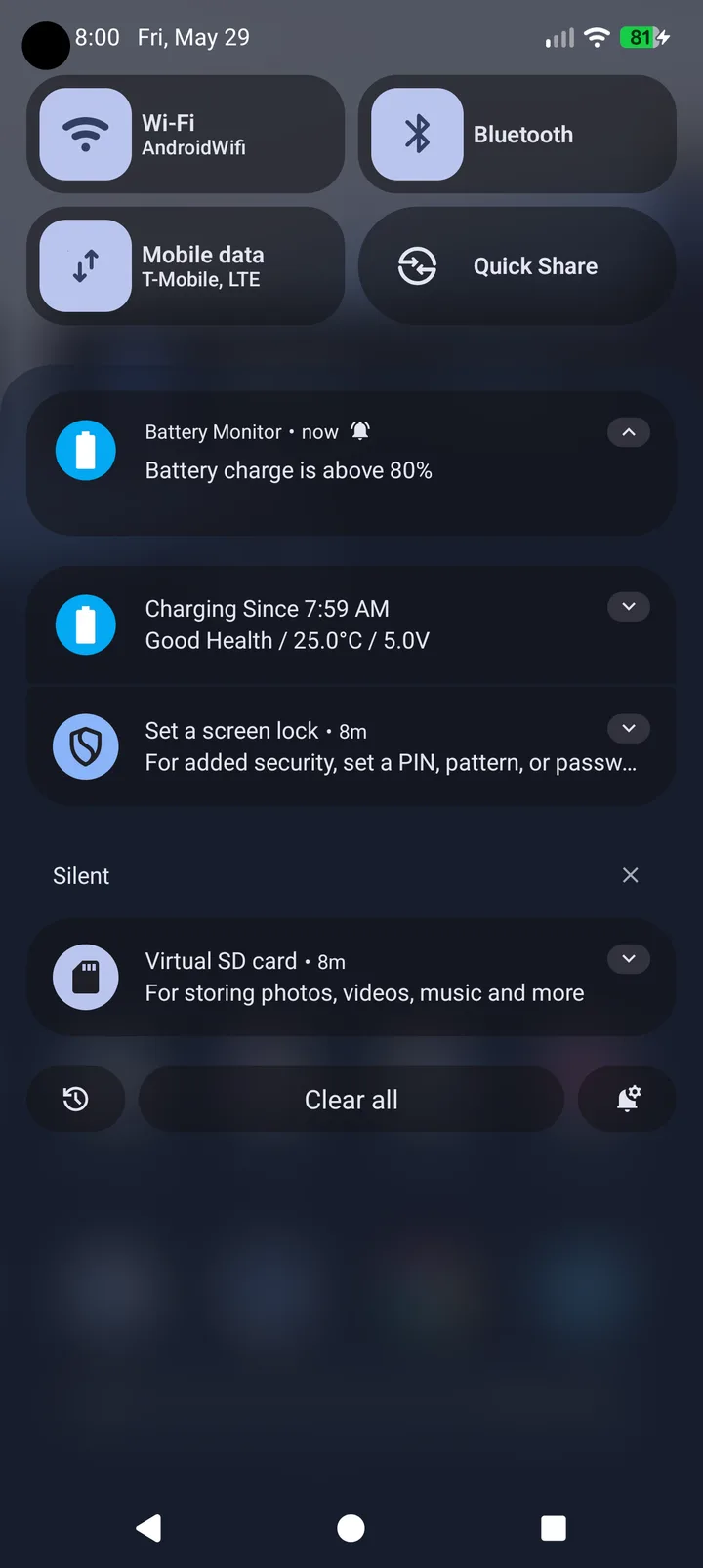Expand the Charging Since 7:59 AM notification
Image resolution: width=703 pixels, height=1568 pixels.
629,607
